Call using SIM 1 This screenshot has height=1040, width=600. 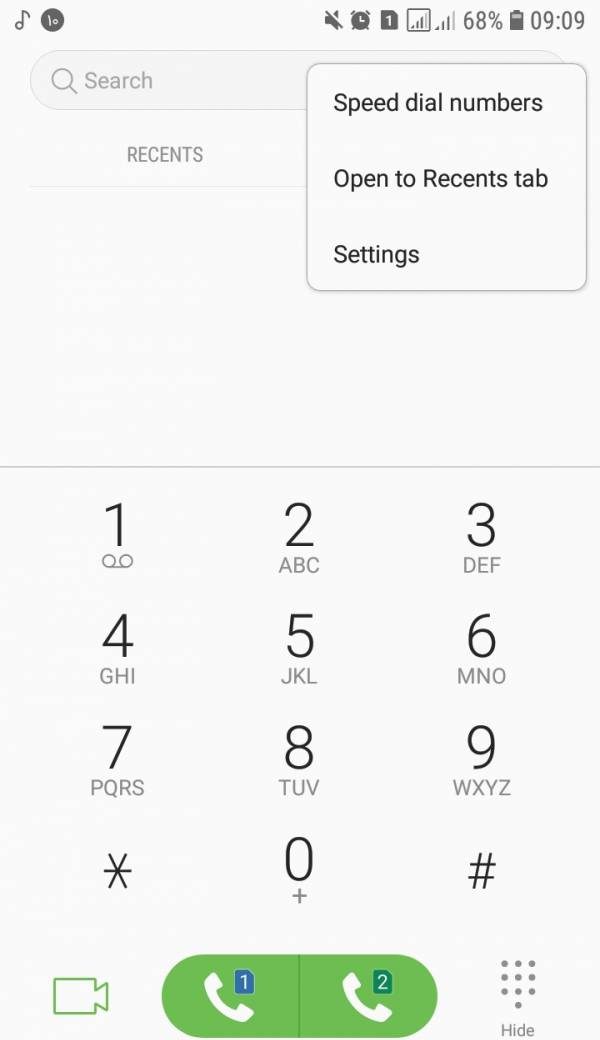(230, 995)
